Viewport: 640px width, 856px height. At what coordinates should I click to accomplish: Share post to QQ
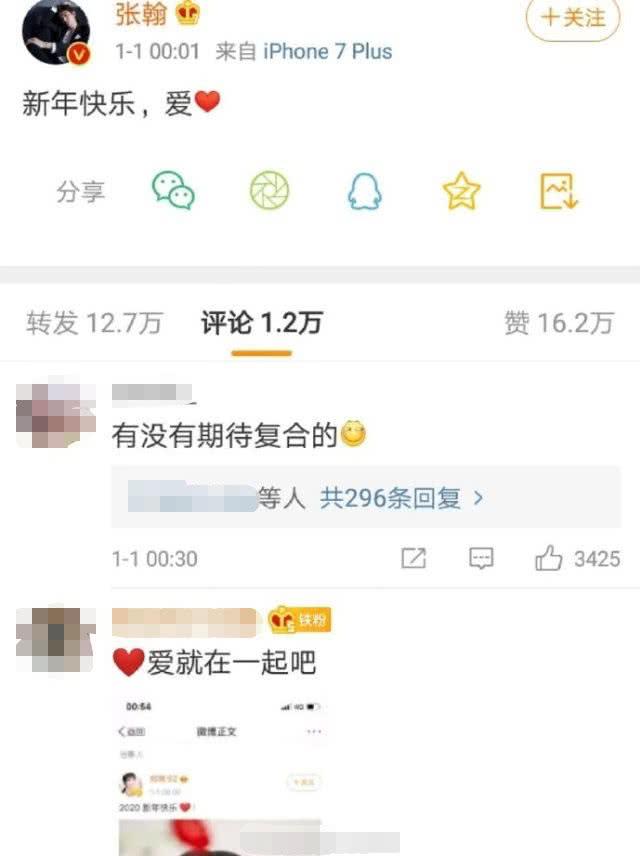click(365, 190)
